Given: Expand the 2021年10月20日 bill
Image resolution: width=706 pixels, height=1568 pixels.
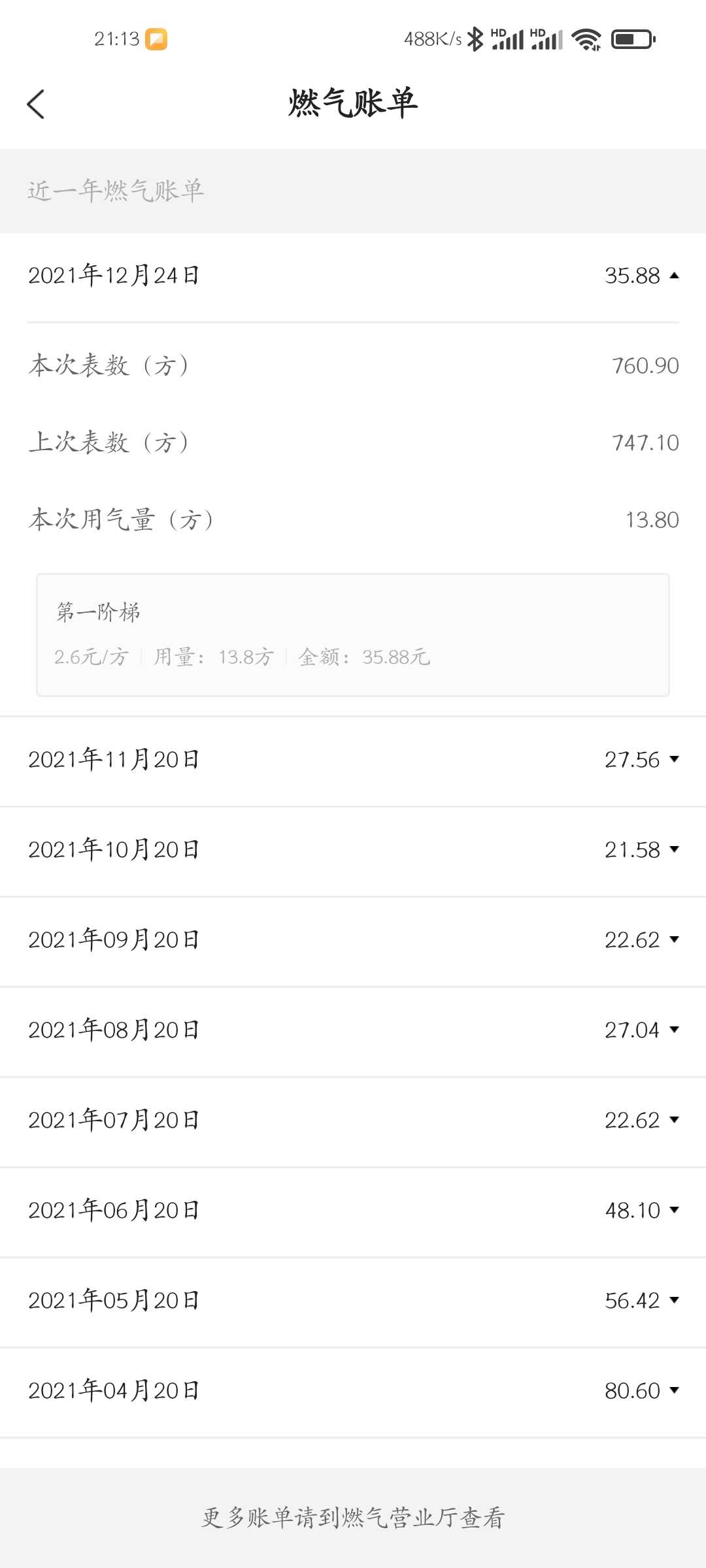Looking at the screenshot, I should pos(353,850).
